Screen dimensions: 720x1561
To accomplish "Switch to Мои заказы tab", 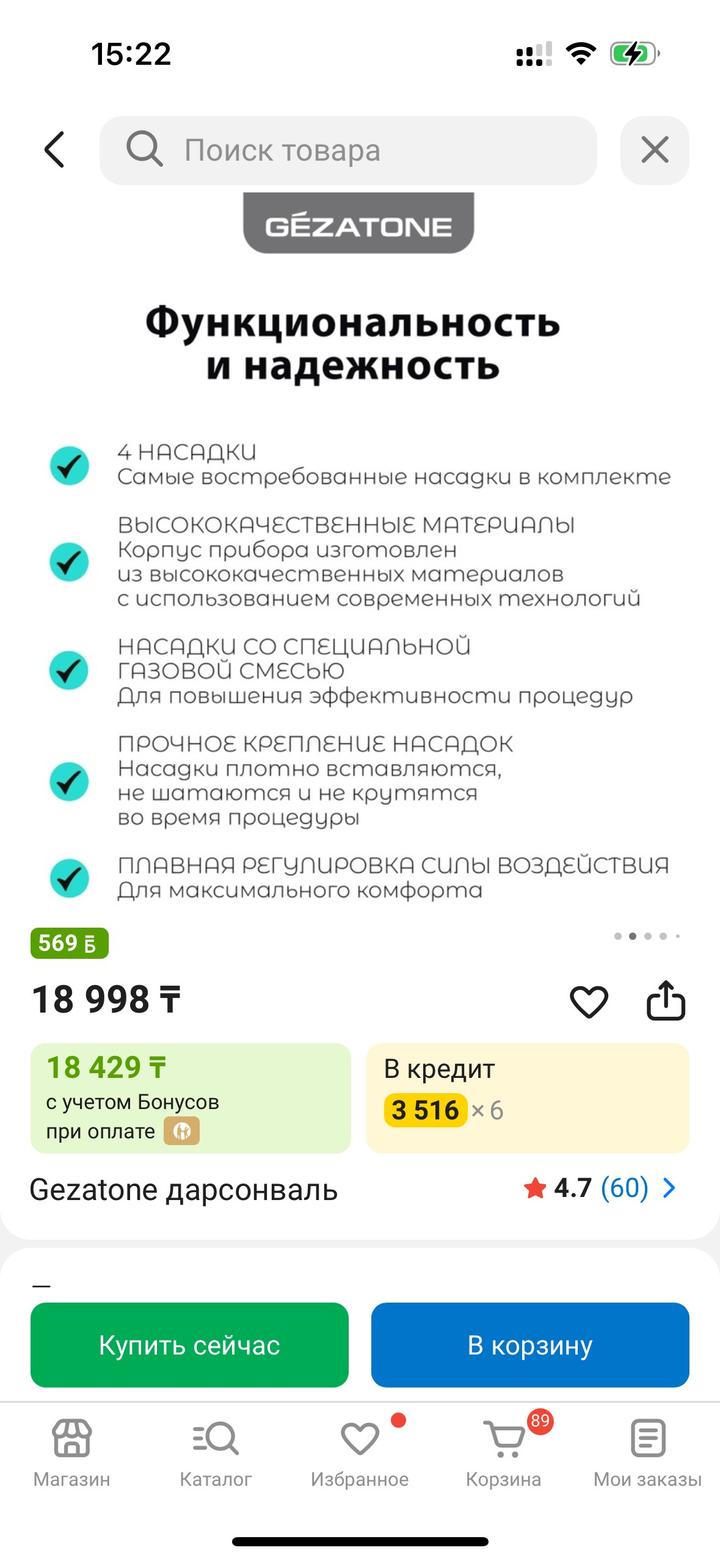I will pyautogui.click(x=647, y=1453).
